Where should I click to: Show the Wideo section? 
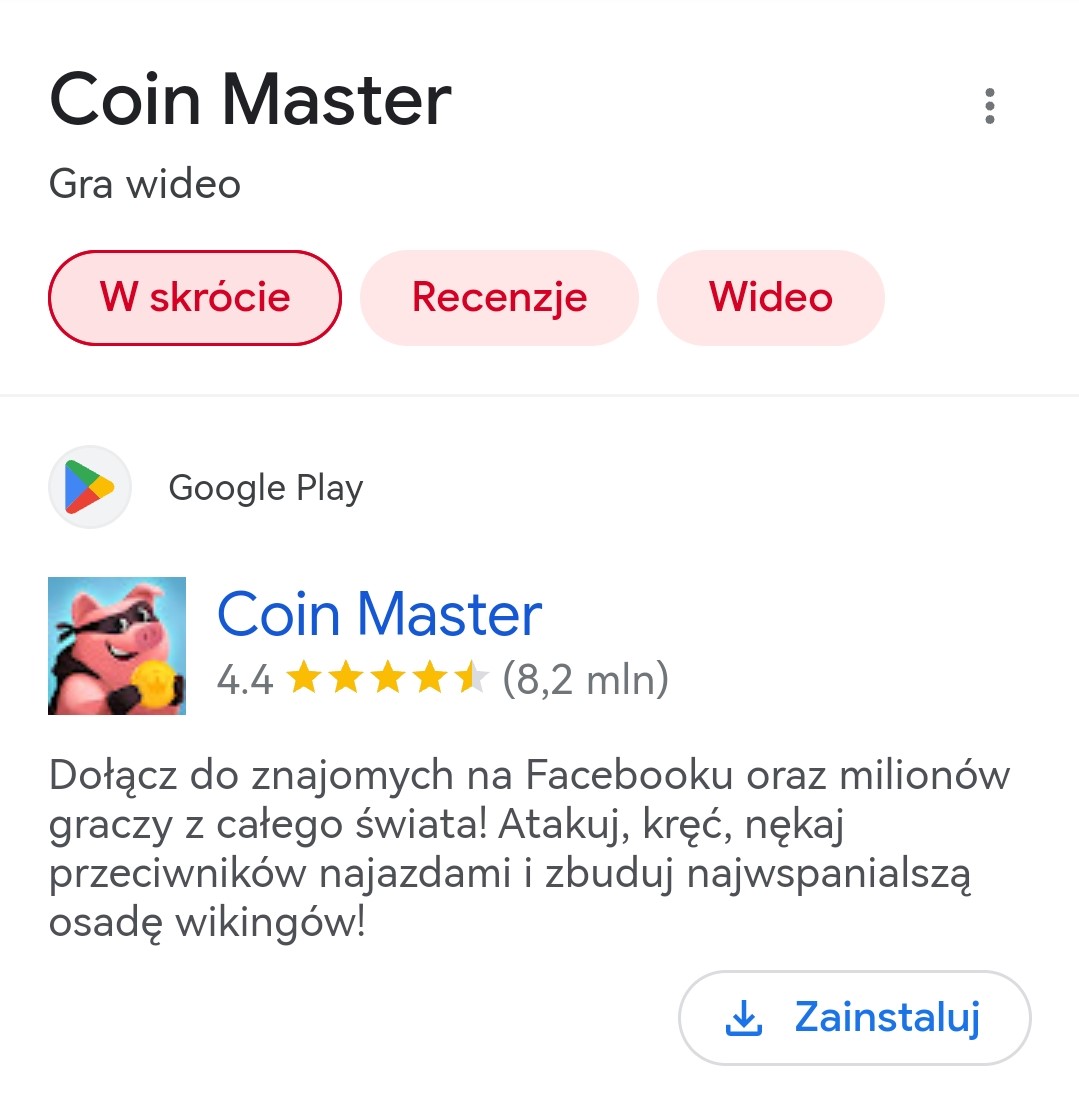click(770, 297)
